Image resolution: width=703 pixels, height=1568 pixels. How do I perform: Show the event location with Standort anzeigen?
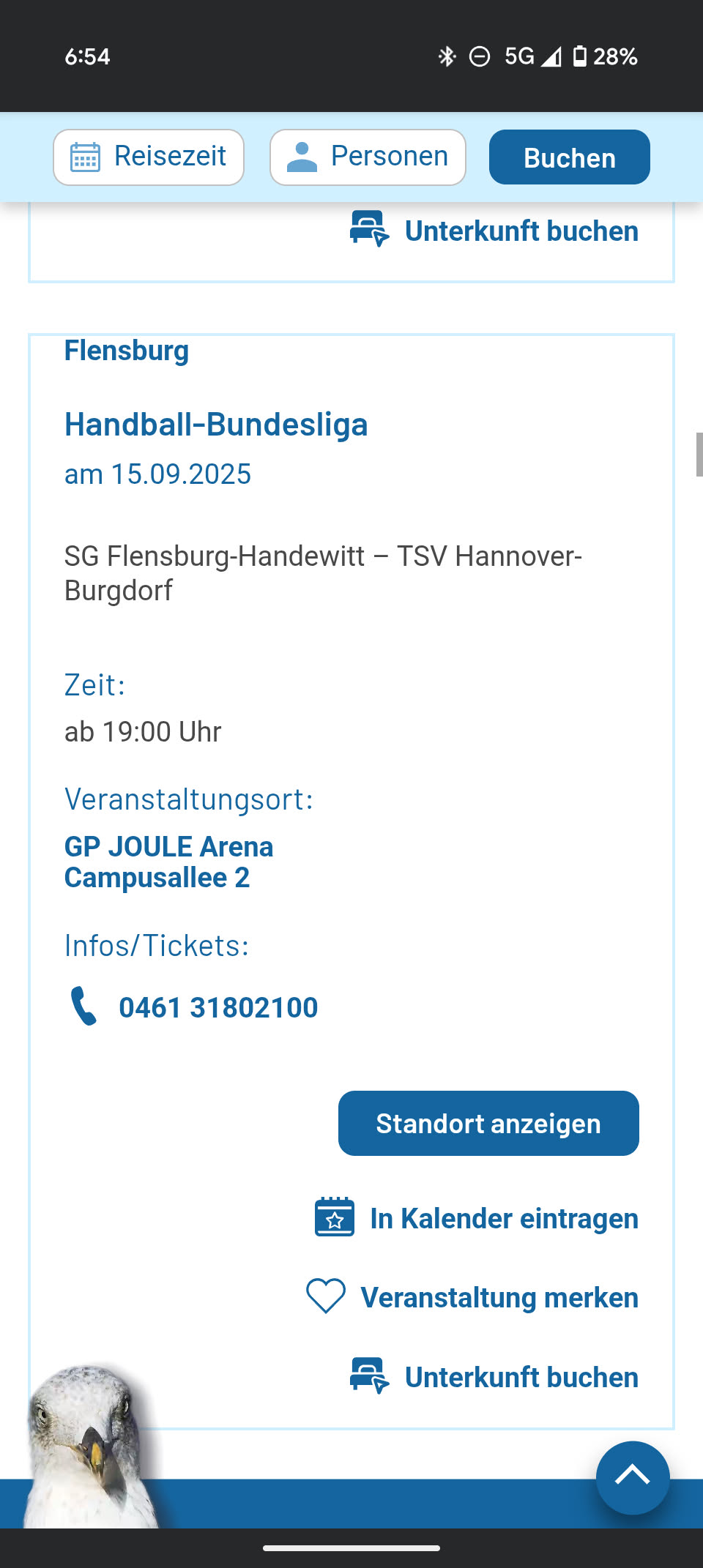488,1124
